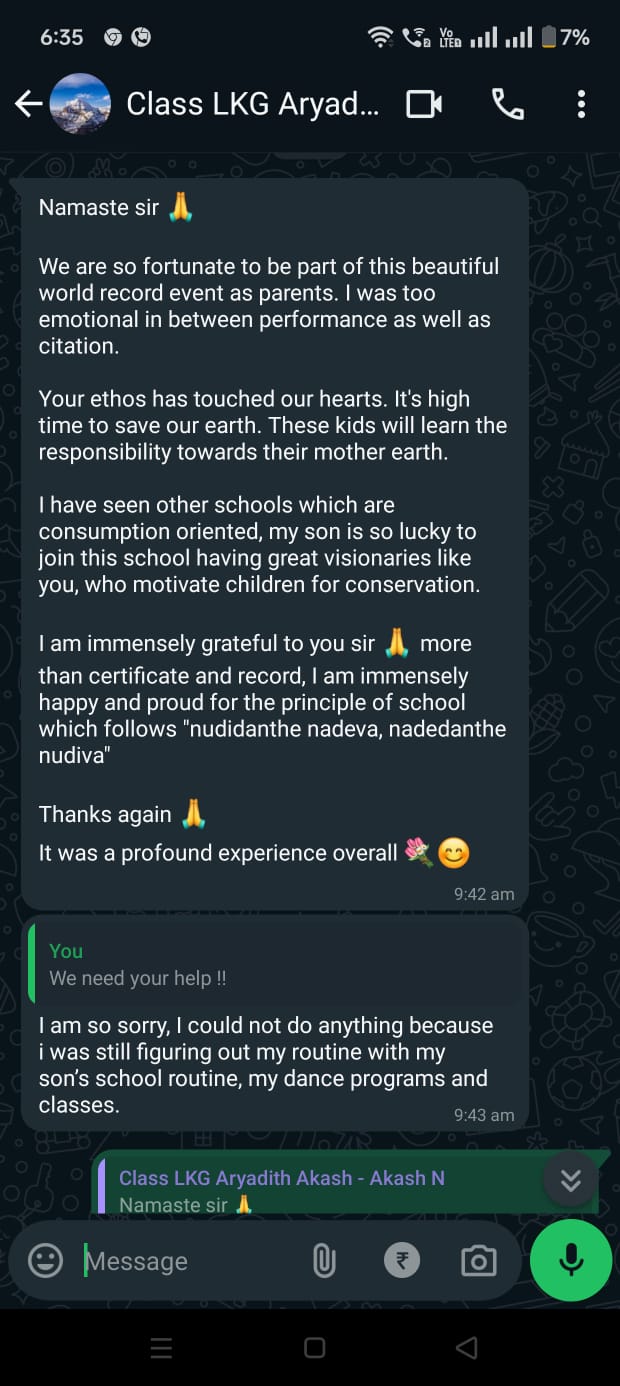Open the system recent apps view
This screenshot has height=1386, width=620.
[x=161, y=1348]
